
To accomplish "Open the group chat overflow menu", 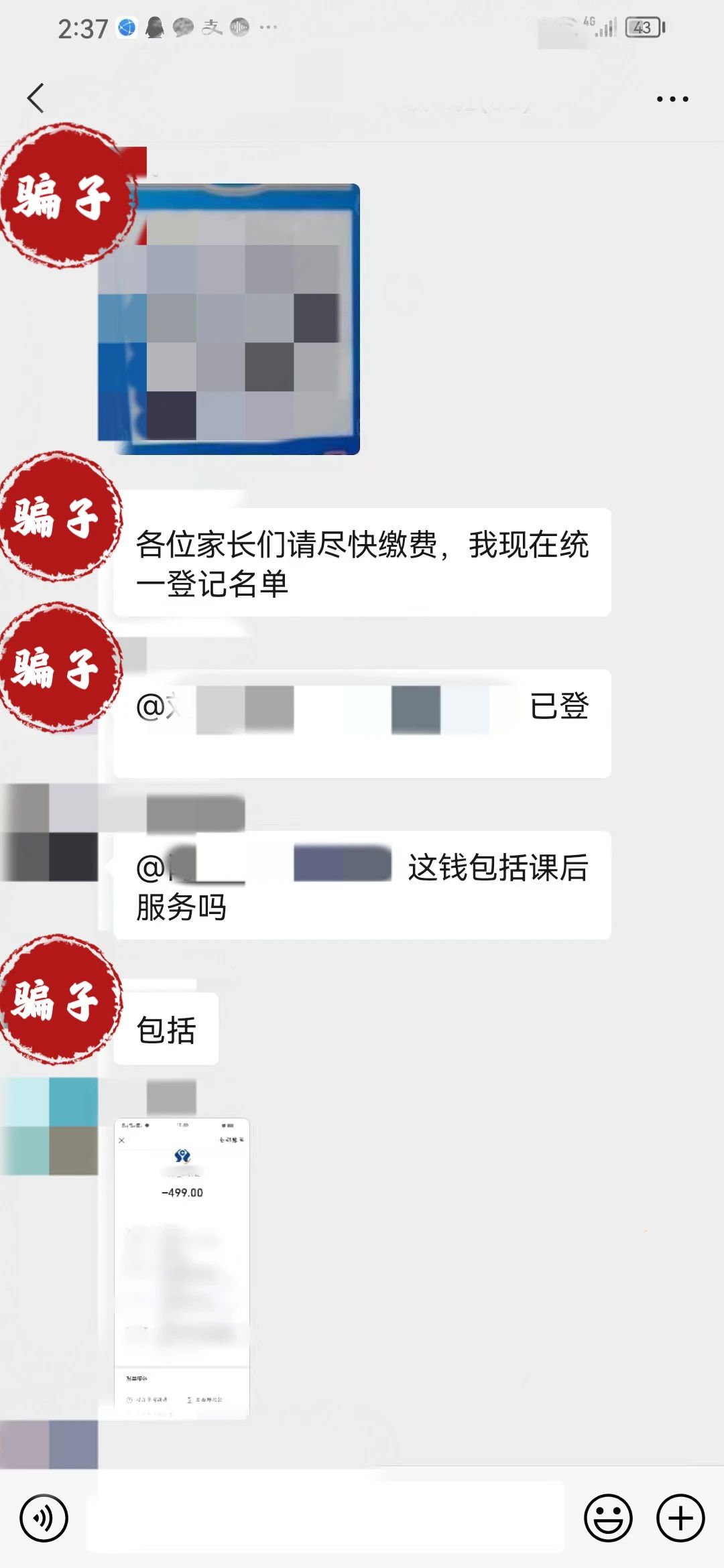I will click(x=672, y=99).
